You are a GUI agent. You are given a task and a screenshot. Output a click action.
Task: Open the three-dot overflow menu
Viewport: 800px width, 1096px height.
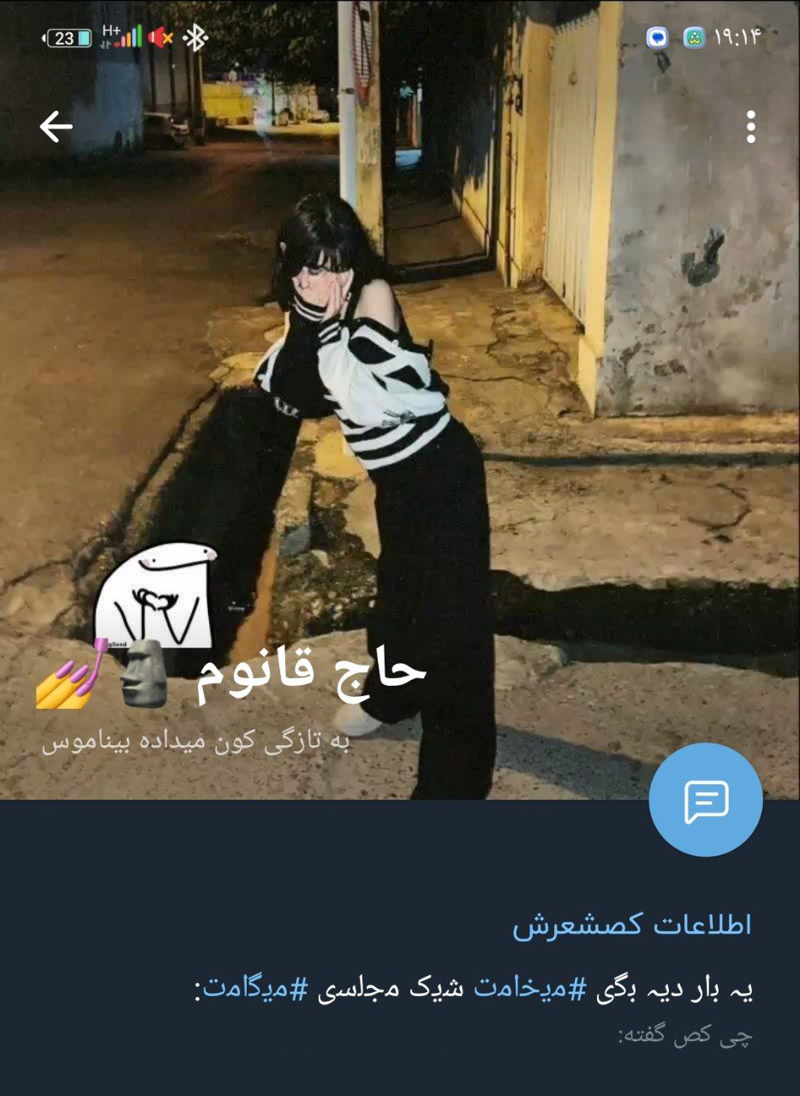pyautogui.click(x=750, y=127)
